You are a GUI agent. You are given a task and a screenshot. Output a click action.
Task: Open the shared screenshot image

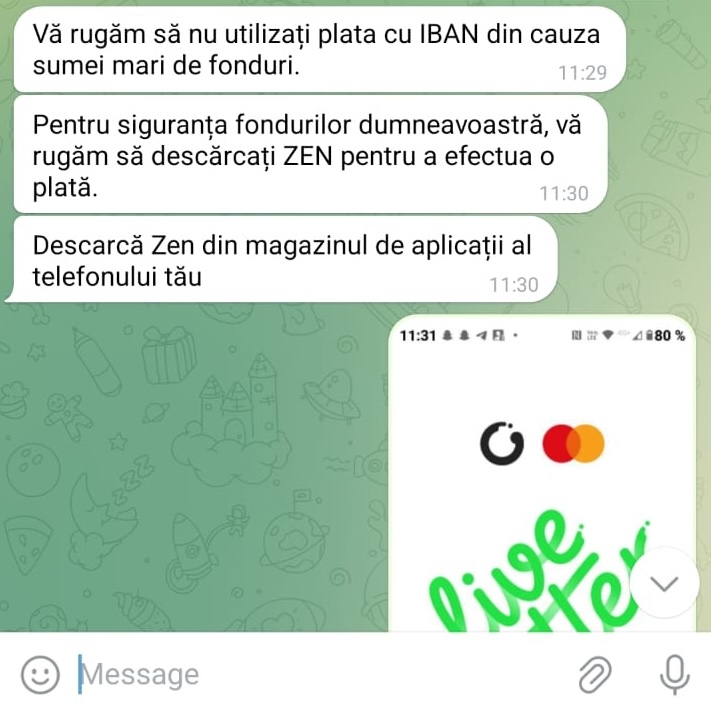pos(540,480)
